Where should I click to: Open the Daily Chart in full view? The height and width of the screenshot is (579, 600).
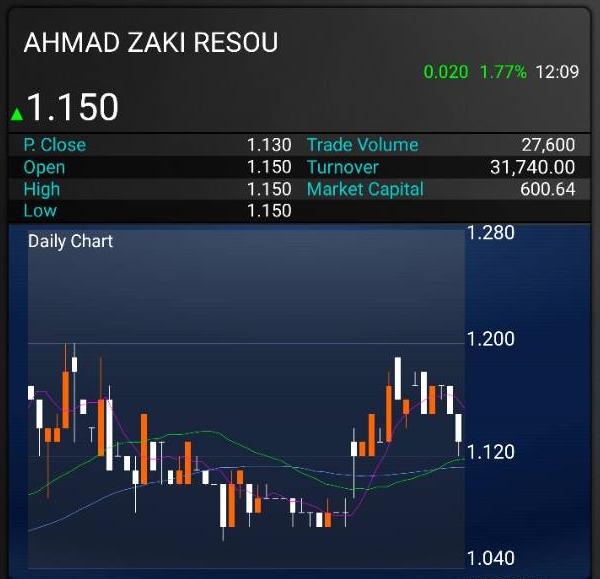click(245, 400)
